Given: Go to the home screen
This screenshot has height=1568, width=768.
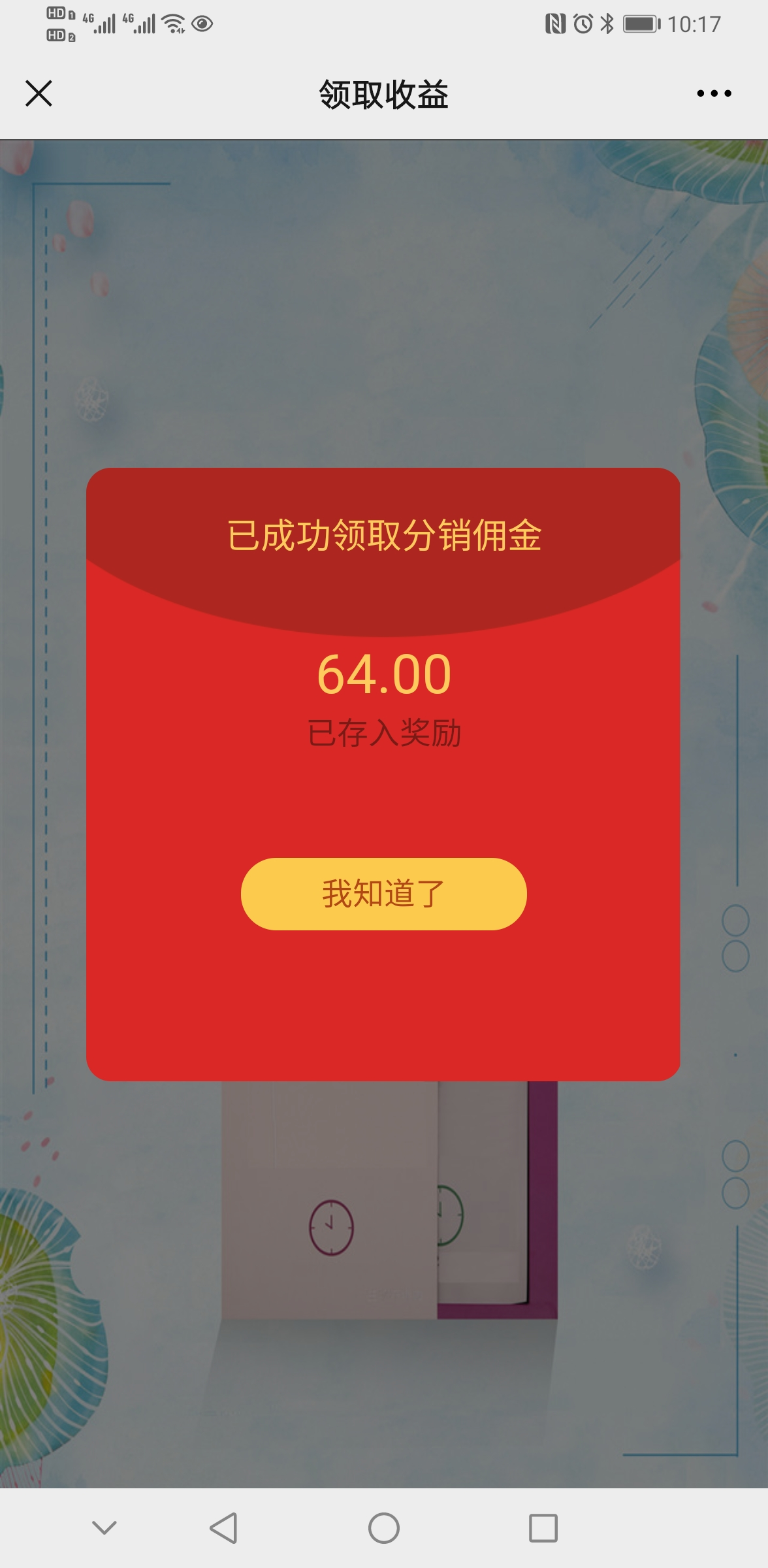Looking at the screenshot, I should [383, 1528].
